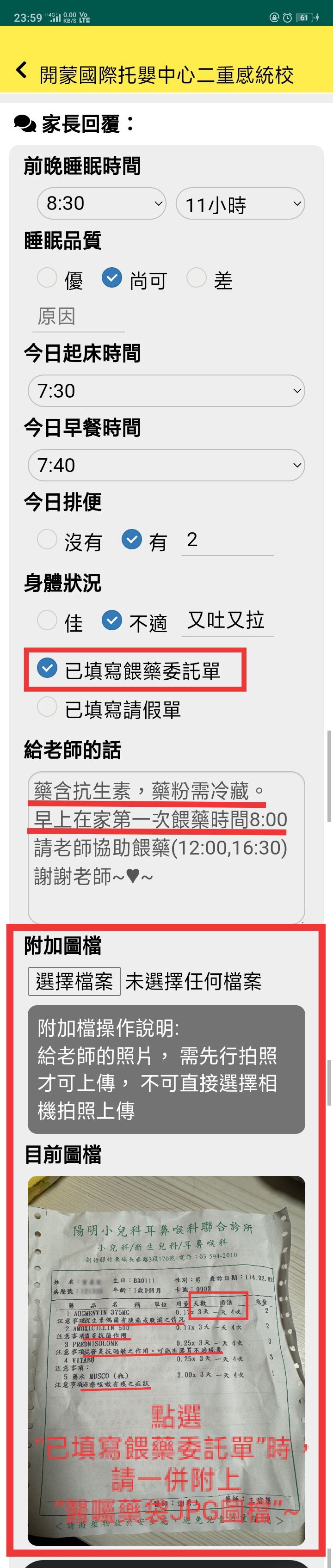Toggle the 已填寫請假單 checkbox
Image resolution: width=333 pixels, height=1568 pixels.
click(48, 707)
